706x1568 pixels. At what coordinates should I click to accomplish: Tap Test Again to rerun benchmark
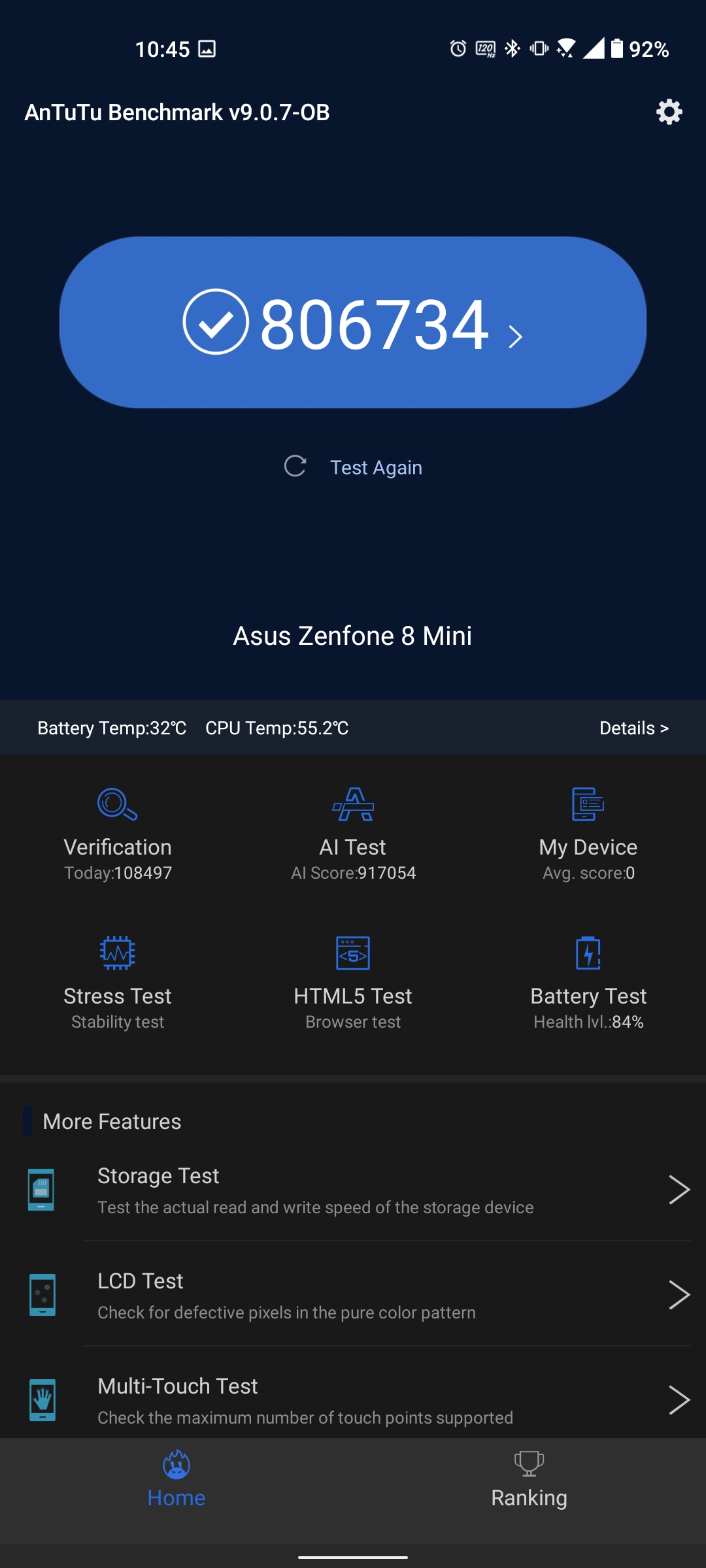354,467
